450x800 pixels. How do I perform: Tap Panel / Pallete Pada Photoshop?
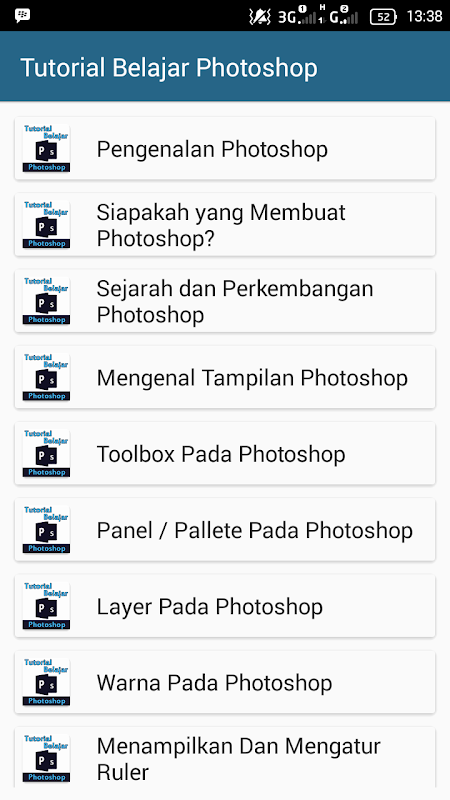[224, 530]
